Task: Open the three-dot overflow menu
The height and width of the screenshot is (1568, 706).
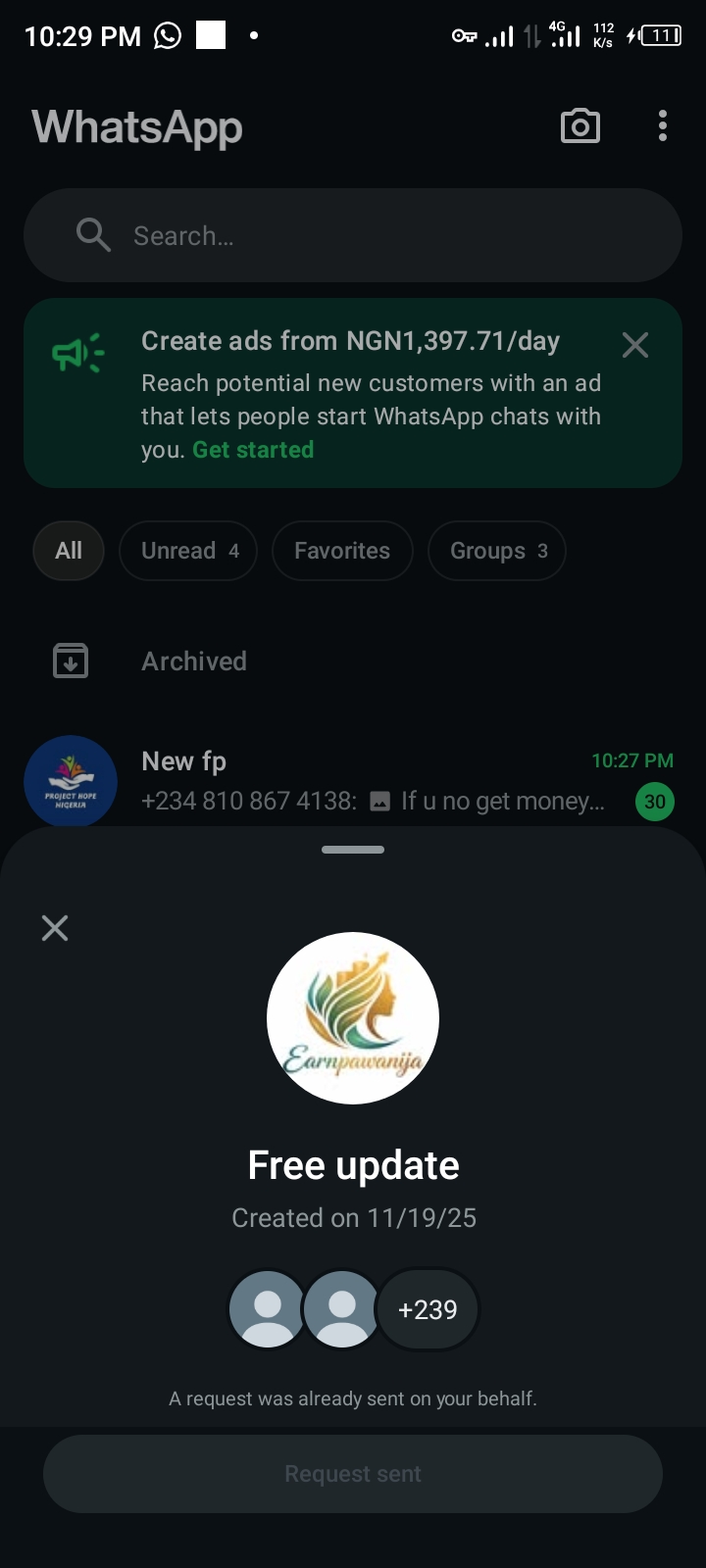Action: (663, 126)
